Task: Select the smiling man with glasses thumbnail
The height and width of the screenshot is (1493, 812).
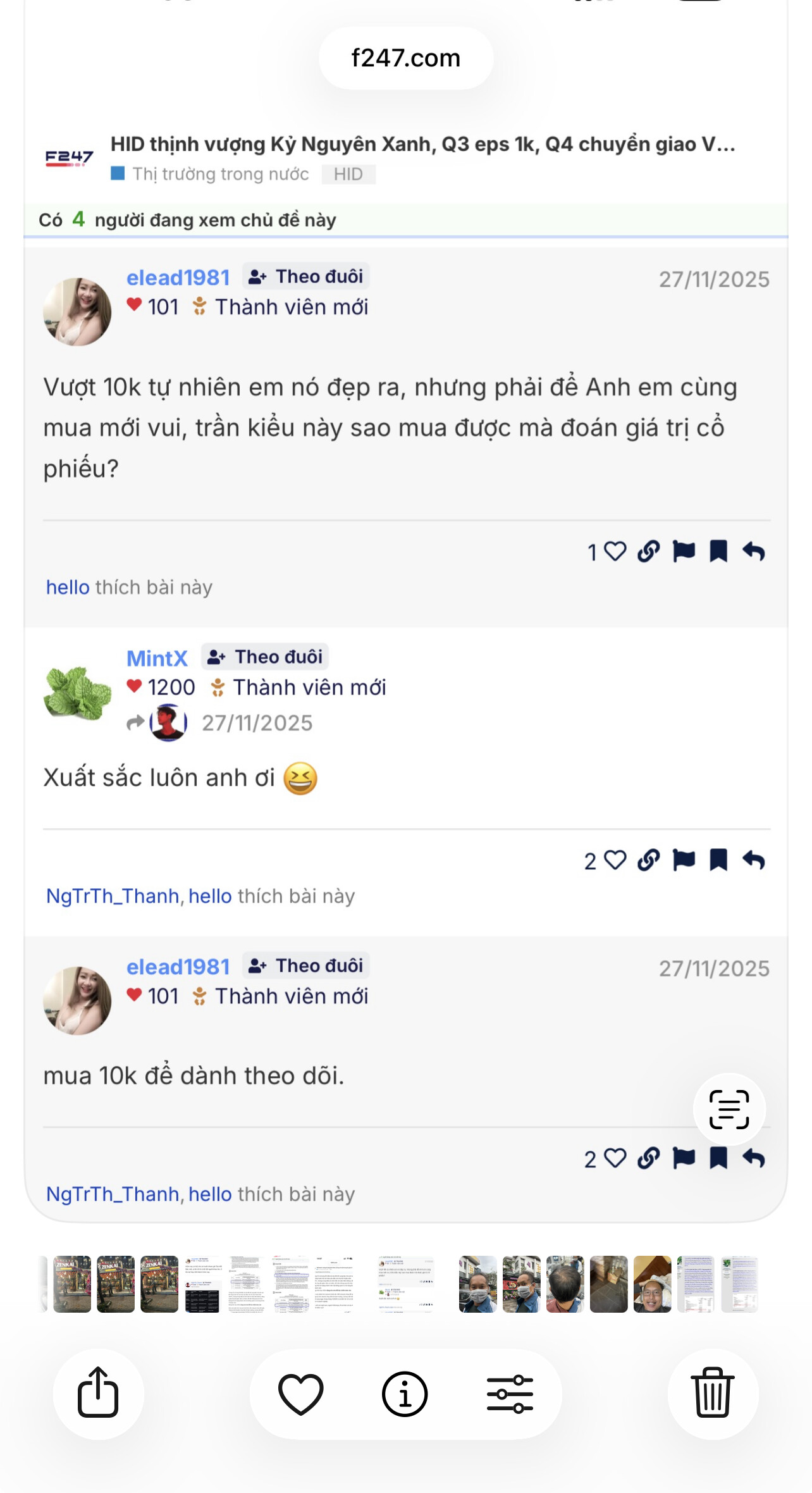Action: point(652,1284)
